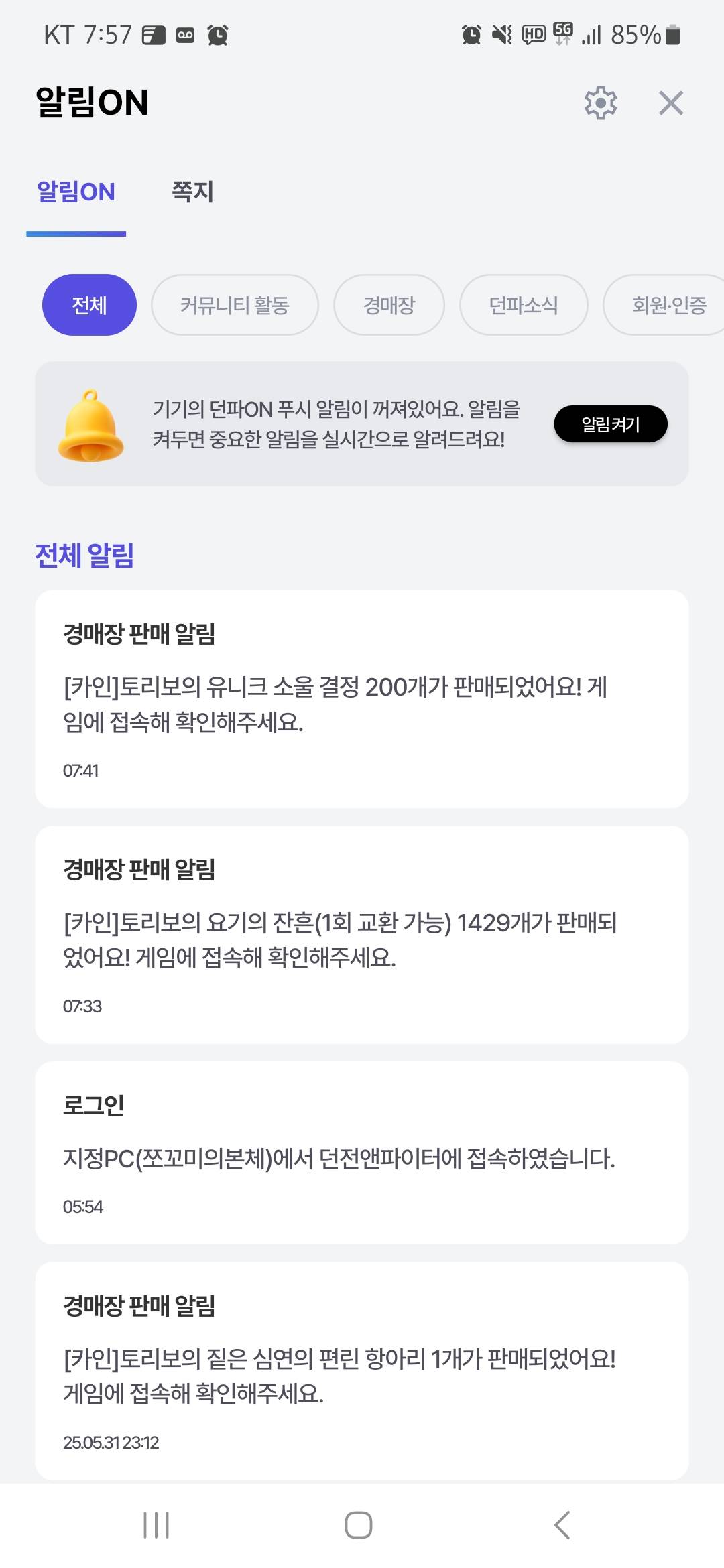
Task: Open recent apps from the navigation bar
Action: pyautogui.click(x=156, y=1525)
